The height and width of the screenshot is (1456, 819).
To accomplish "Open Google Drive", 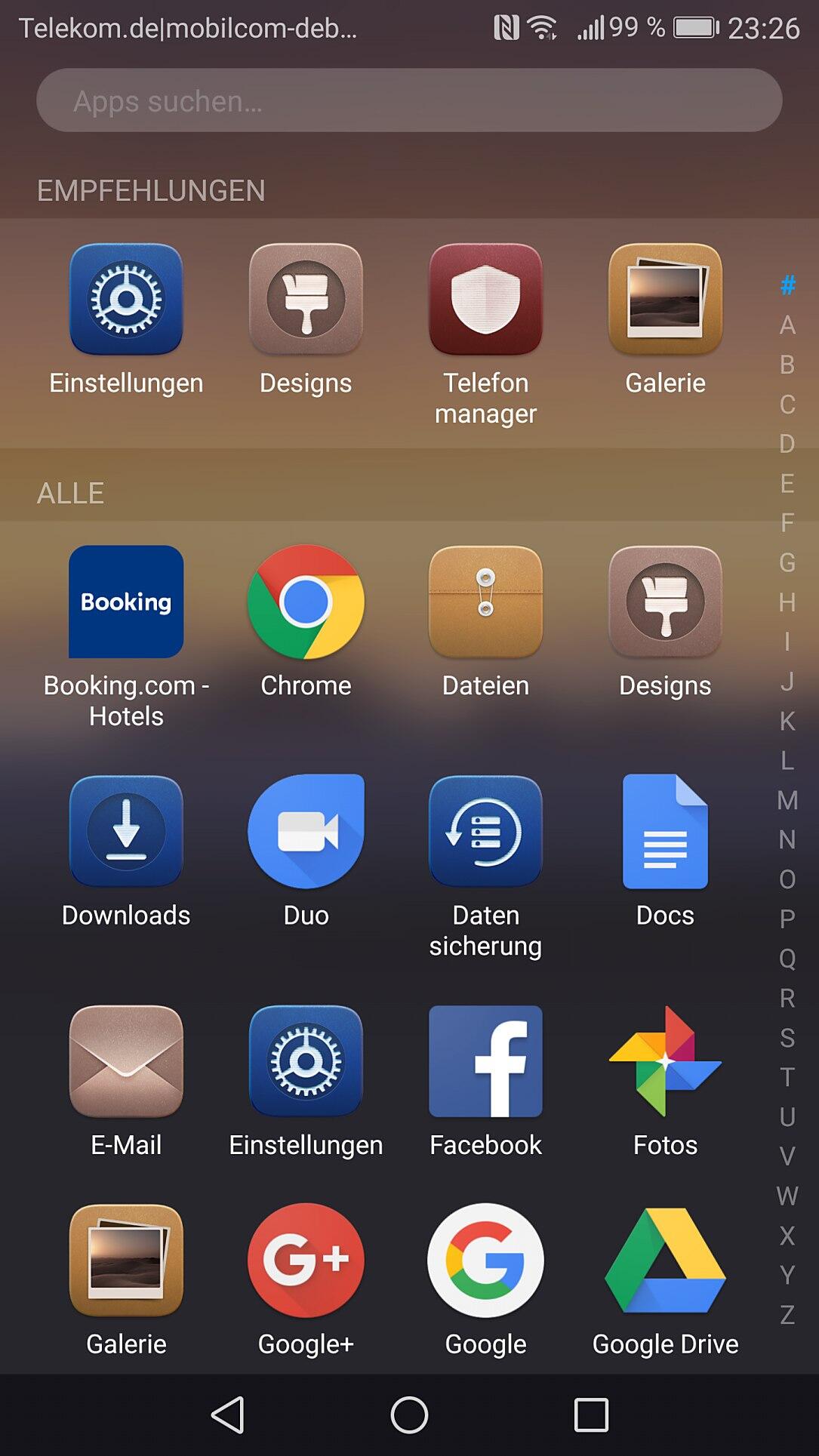I will click(x=665, y=1260).
